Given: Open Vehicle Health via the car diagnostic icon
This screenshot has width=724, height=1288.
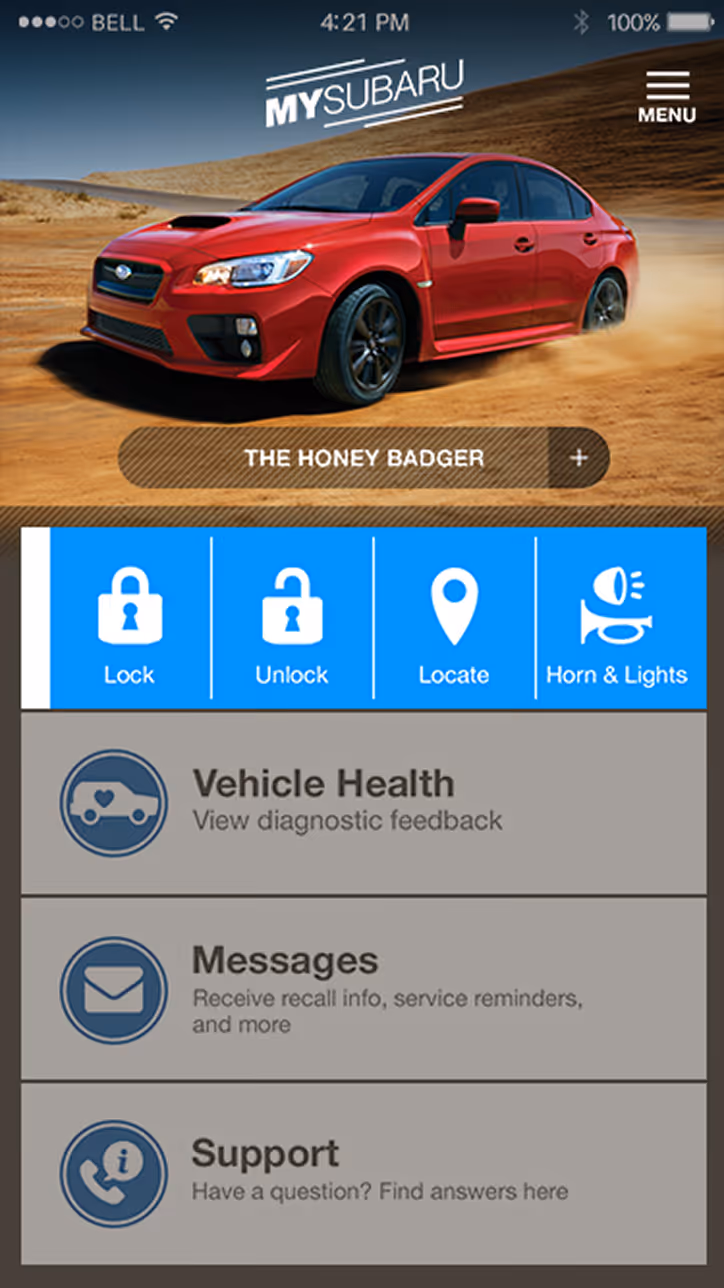Looking at the screenshot, I should pyautogui.click(x=113, y=800).
